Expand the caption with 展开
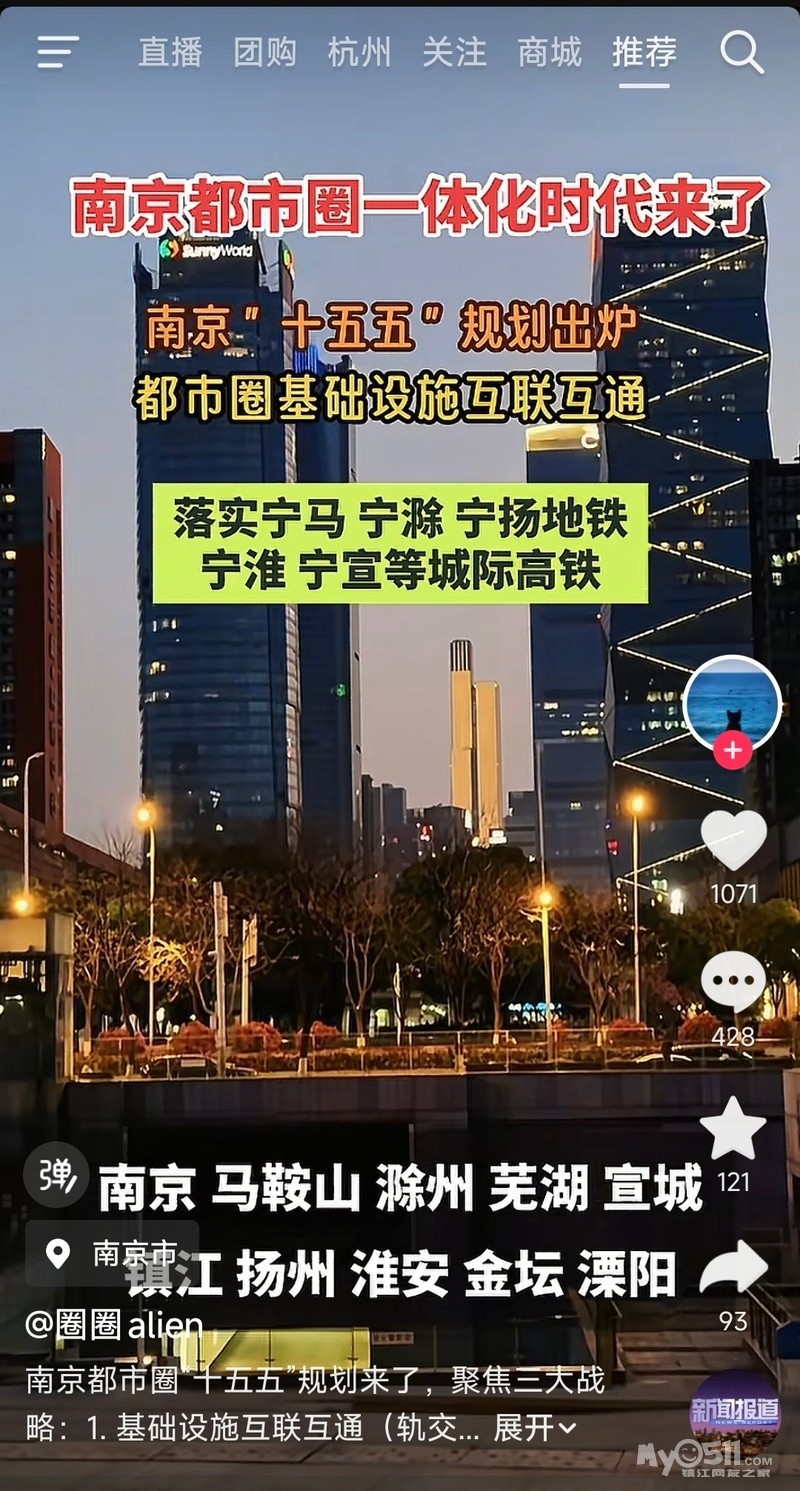Viewport: 800px width, 1491px height. (x=535, y=1428)
